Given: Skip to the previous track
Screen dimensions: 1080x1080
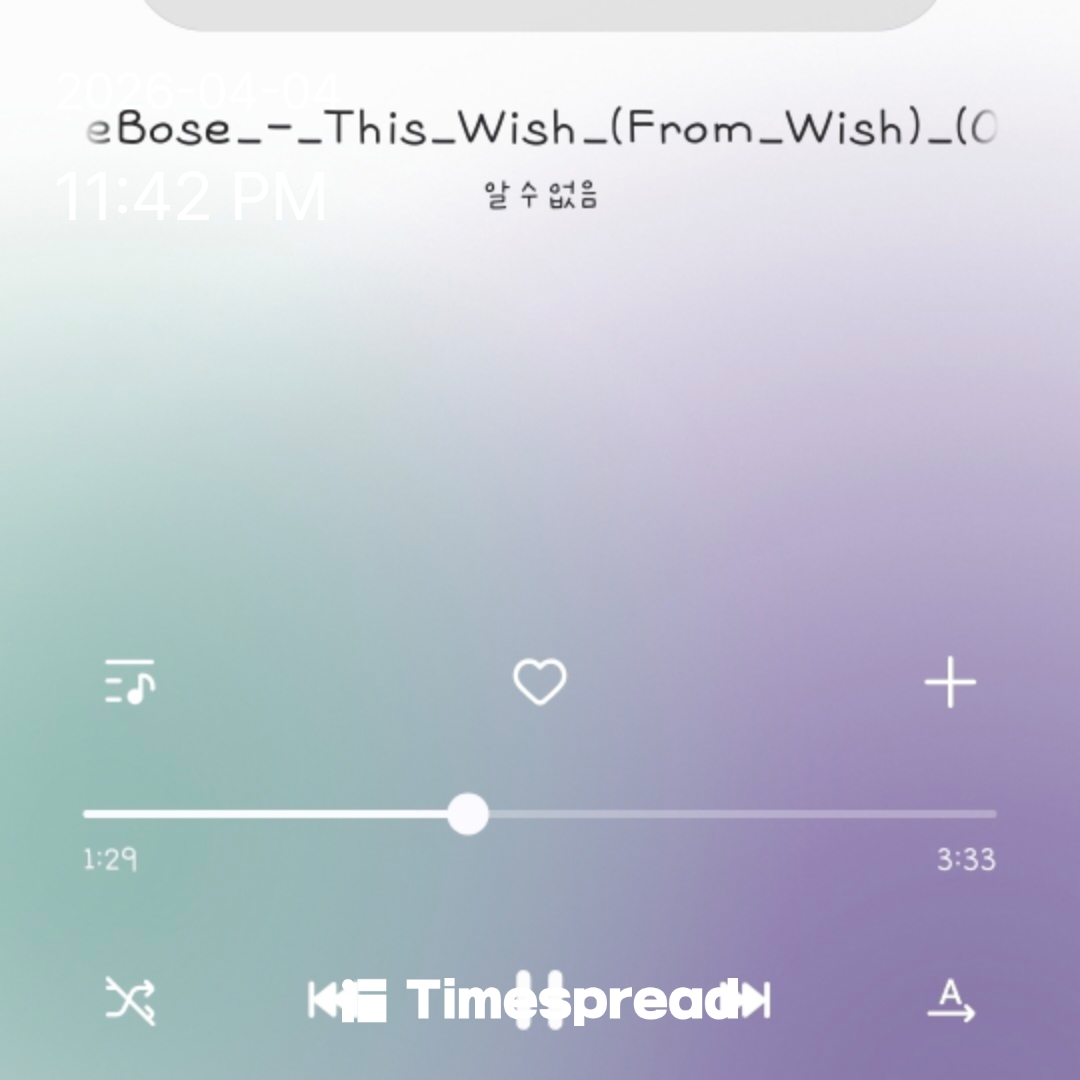Looking at the screenshot, I should click(x=325, y=1000).
